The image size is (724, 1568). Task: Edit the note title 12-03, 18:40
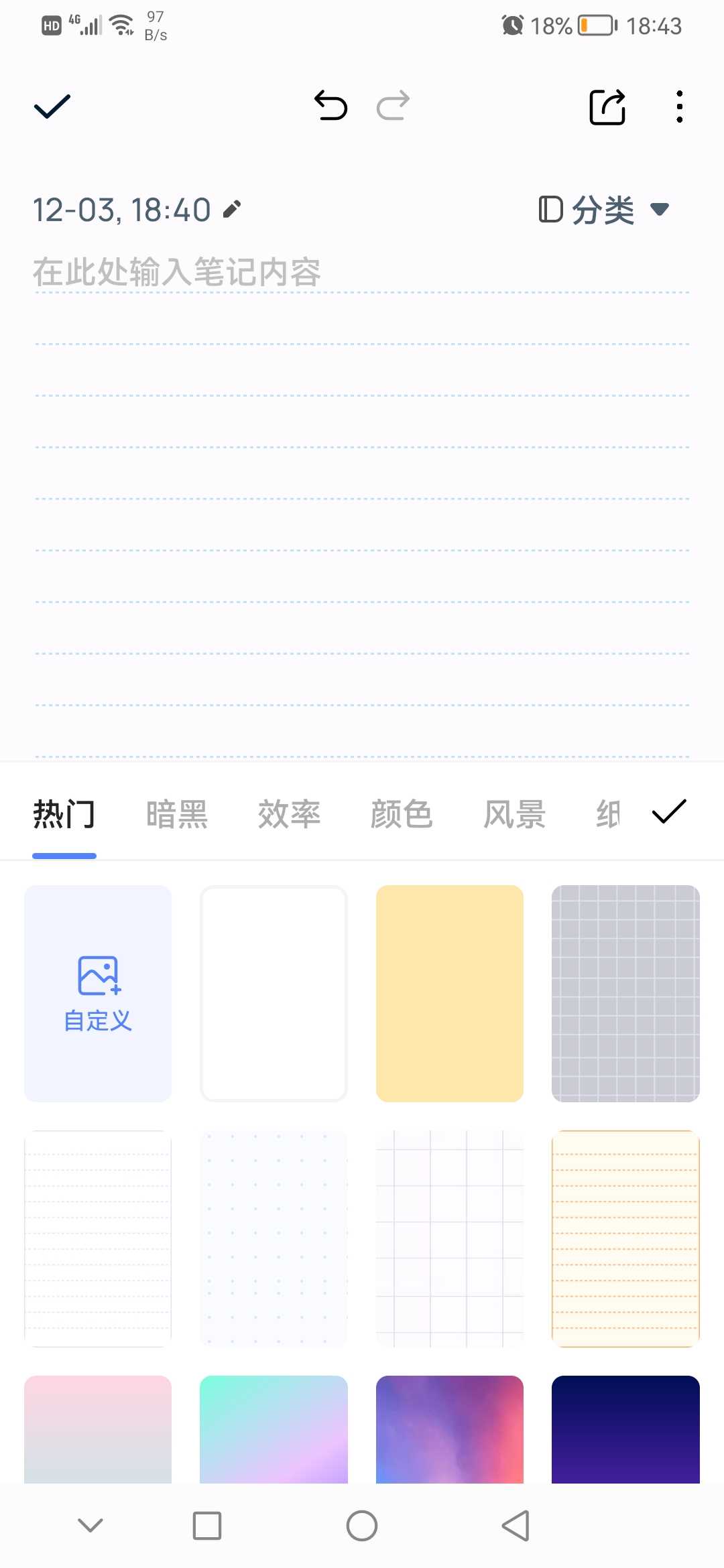(232, 210)
